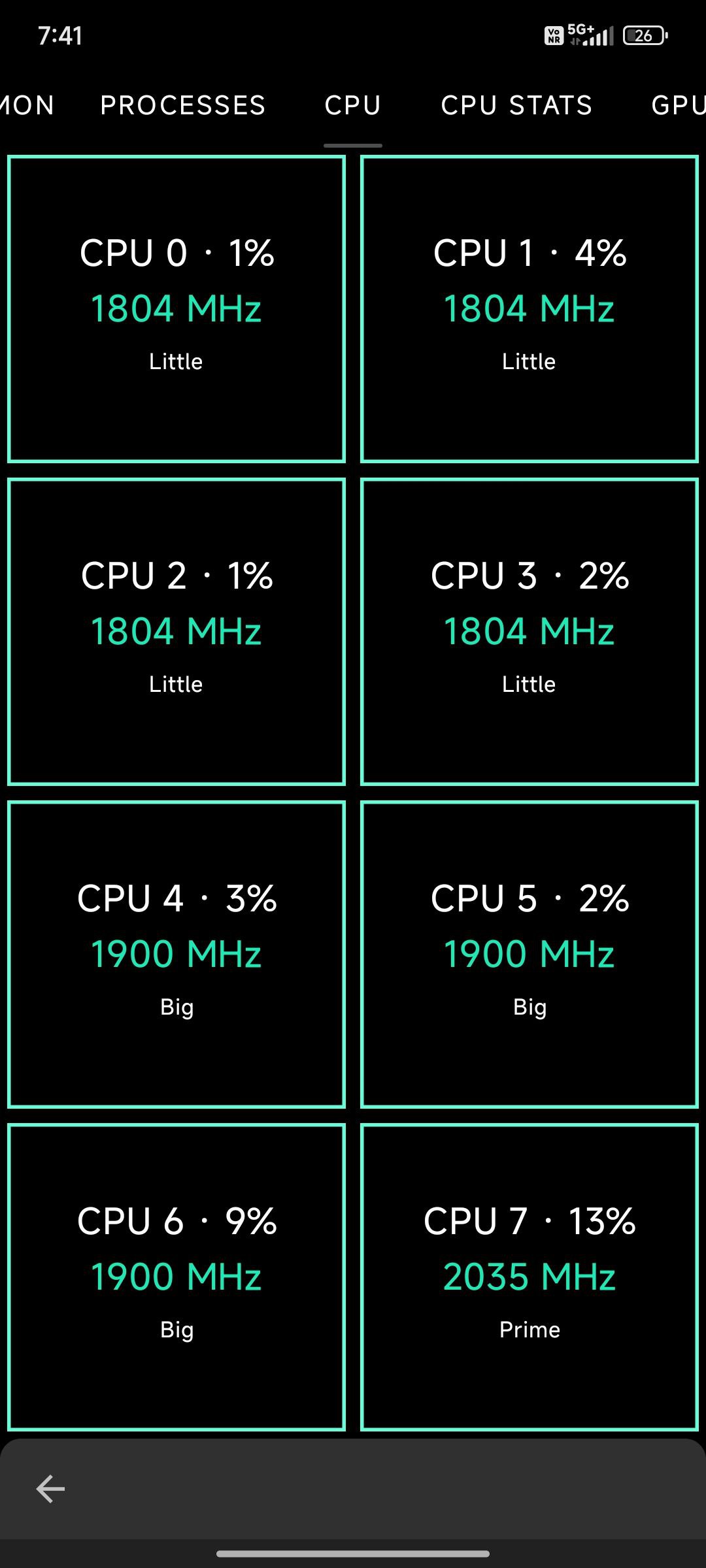Select the CPU tab
Screen dimensions: 706x1568
[x=353, y=106]
